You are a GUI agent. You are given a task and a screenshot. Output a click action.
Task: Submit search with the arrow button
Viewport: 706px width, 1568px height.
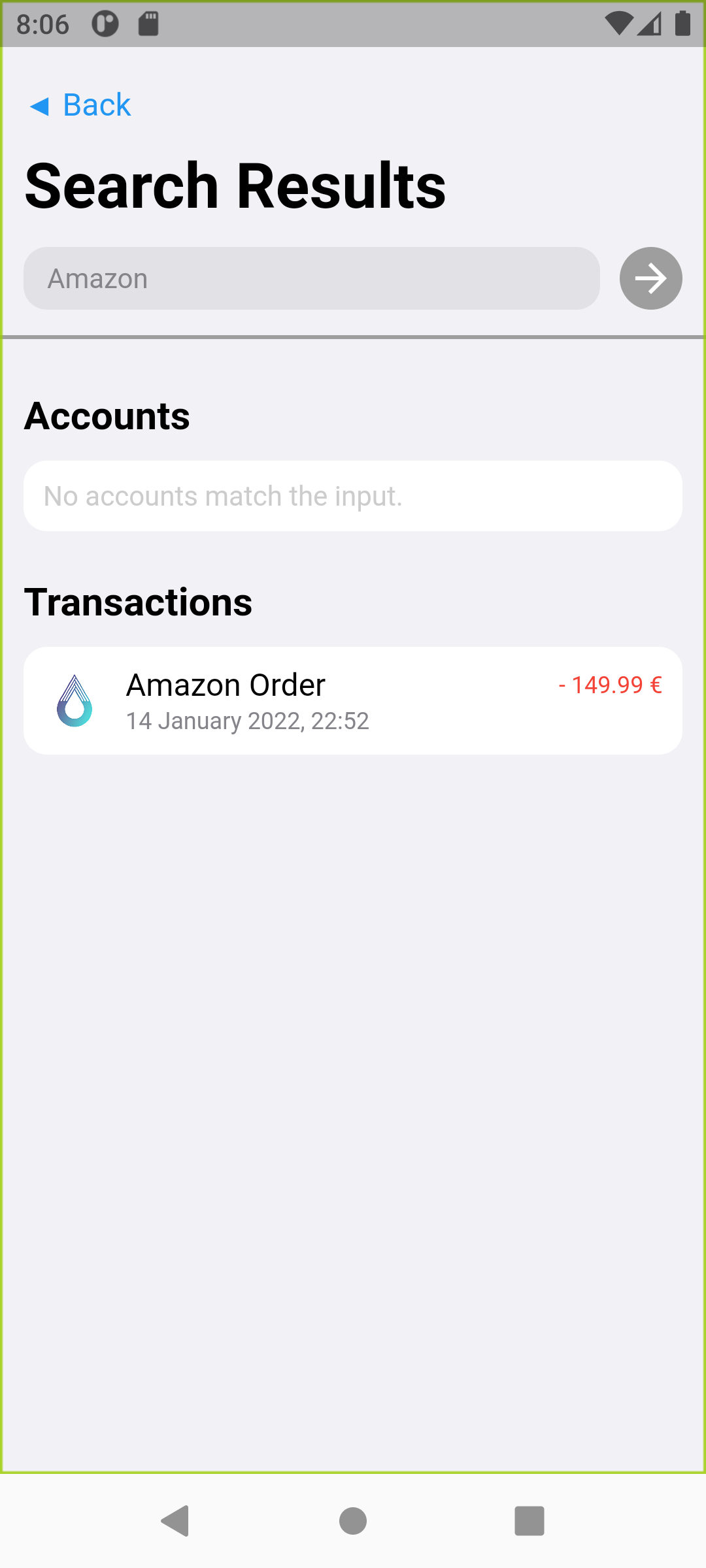[x=650, y=278]
